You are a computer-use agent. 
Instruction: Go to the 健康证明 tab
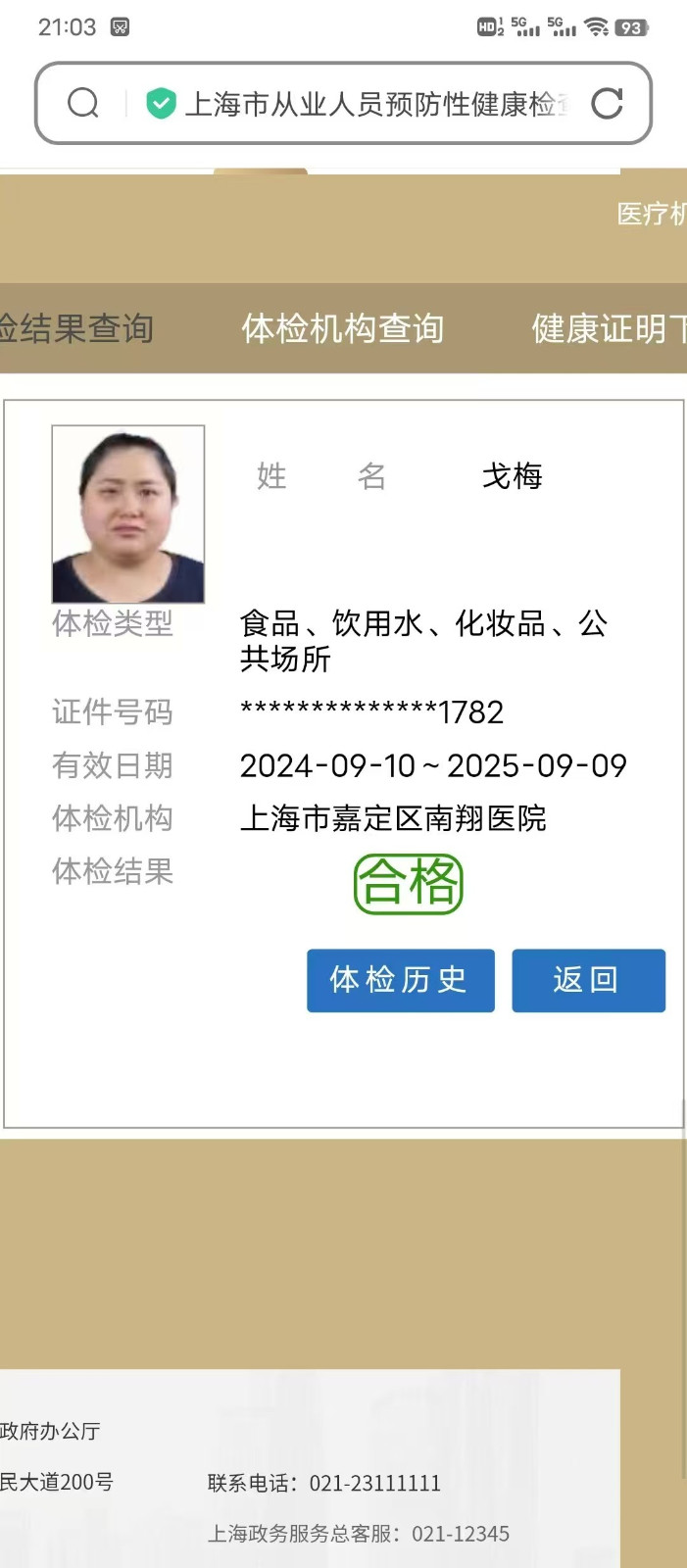608,329
